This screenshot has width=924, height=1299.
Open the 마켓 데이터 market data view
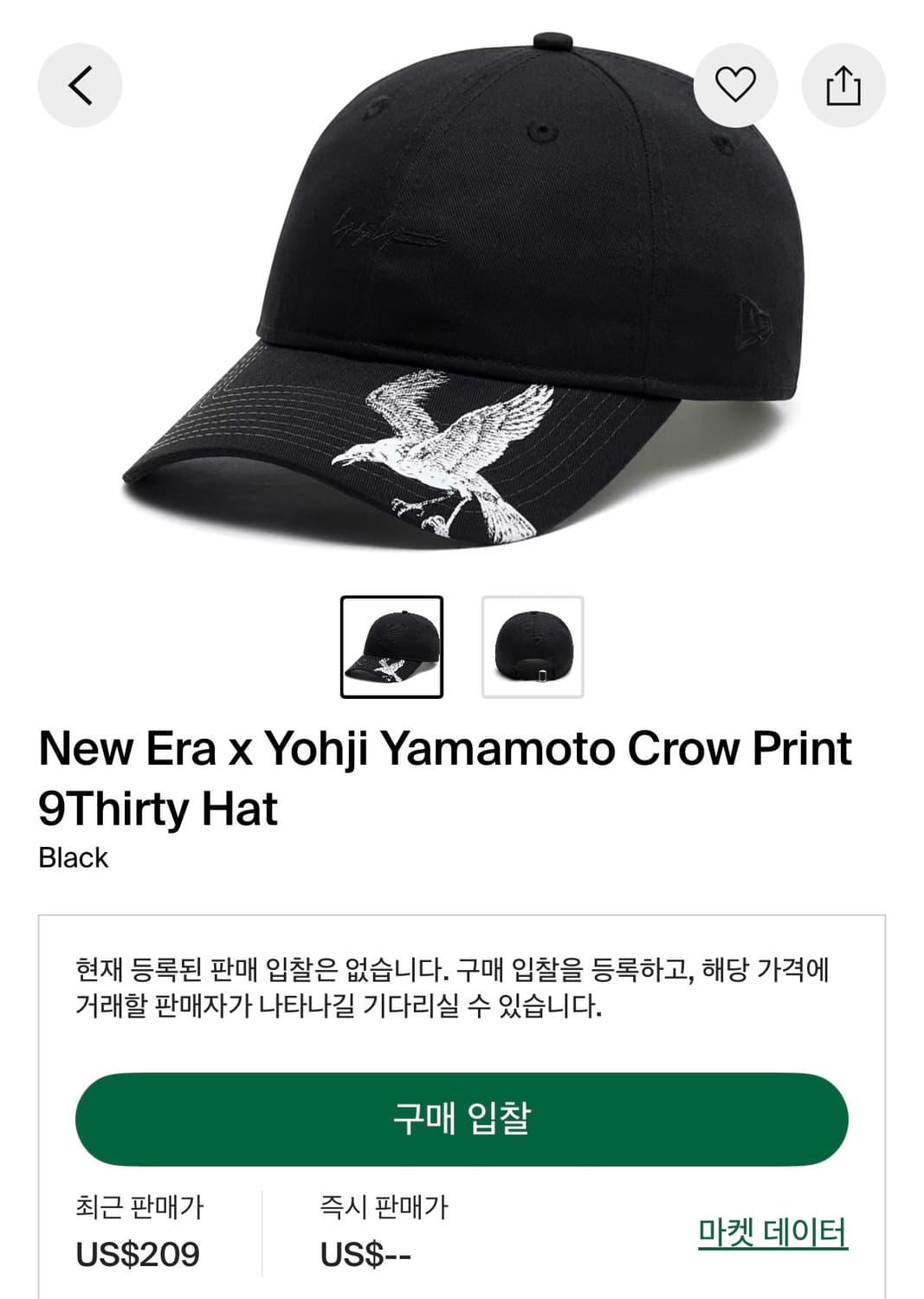point(774,1231)
